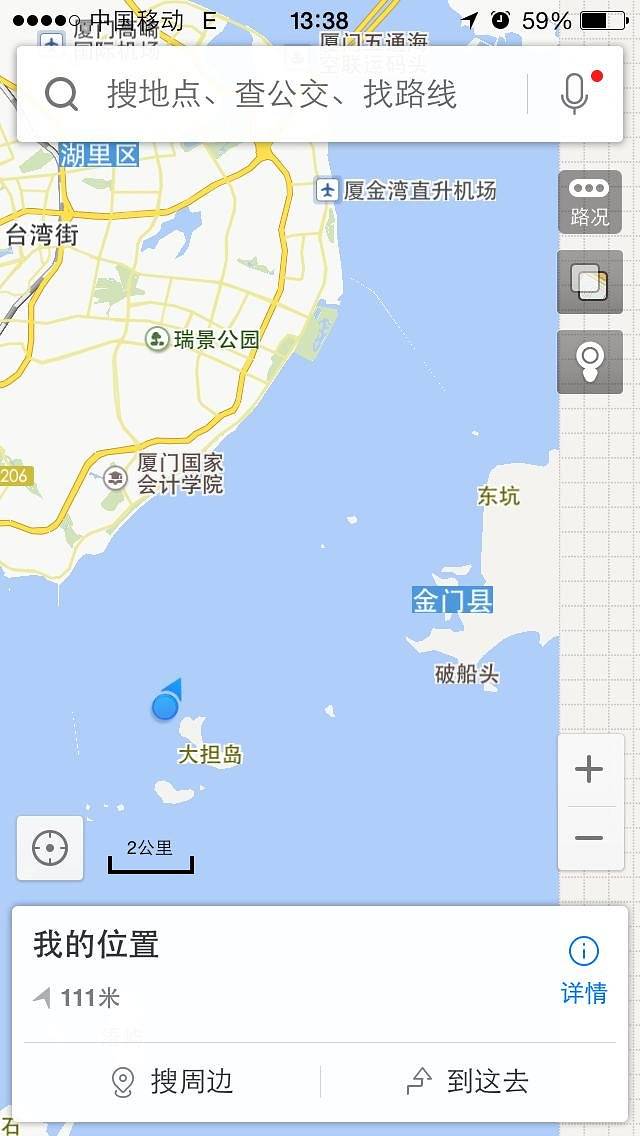Viewport: 640px width, 1136px height.
Task: Select the 瑞景公园 park marker
Action: [157, 339]
